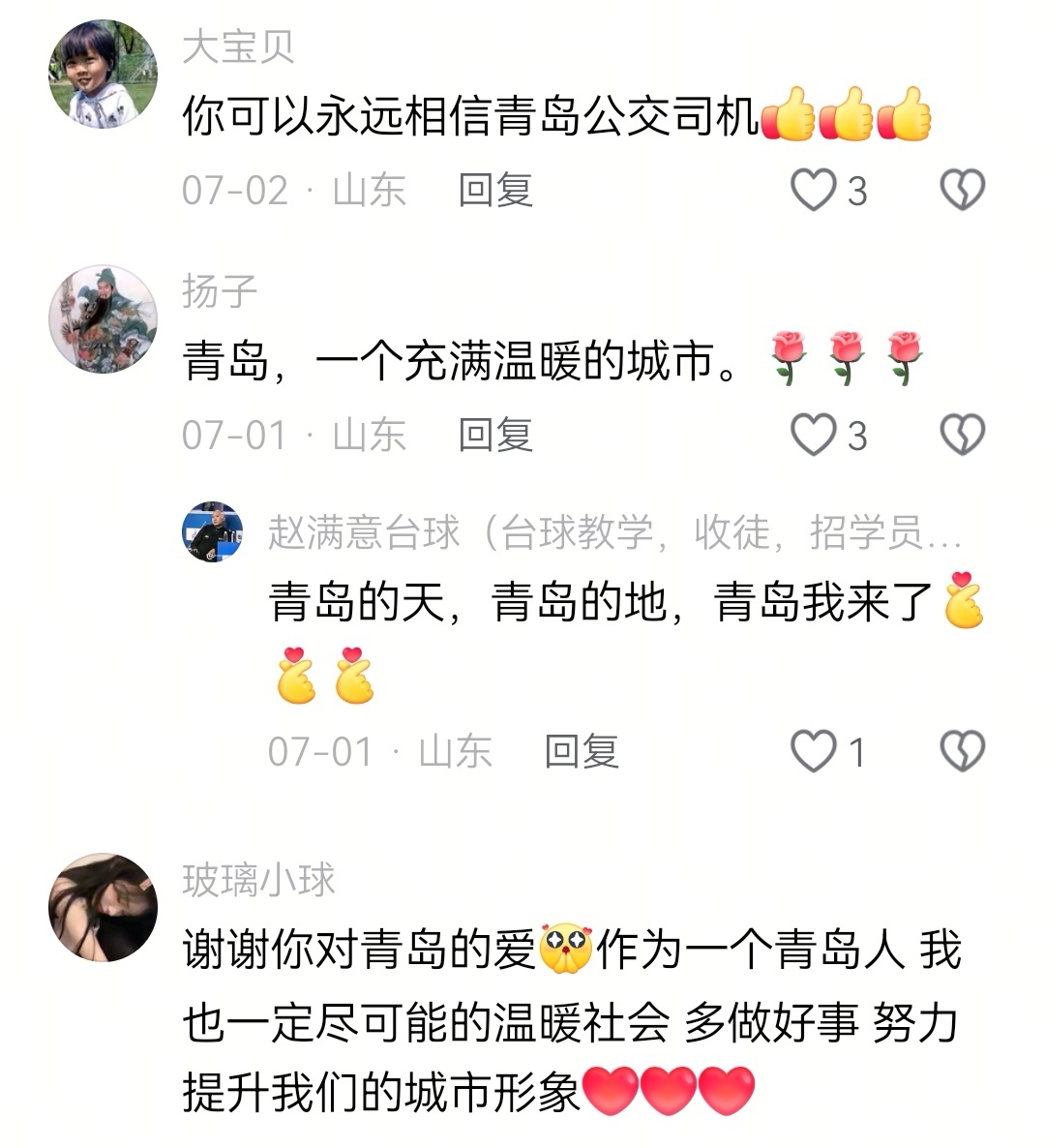This screenshot has height=1148, width=1045.
Task: Open 玻璃小球's profile avatar
Action: point(103,907)
